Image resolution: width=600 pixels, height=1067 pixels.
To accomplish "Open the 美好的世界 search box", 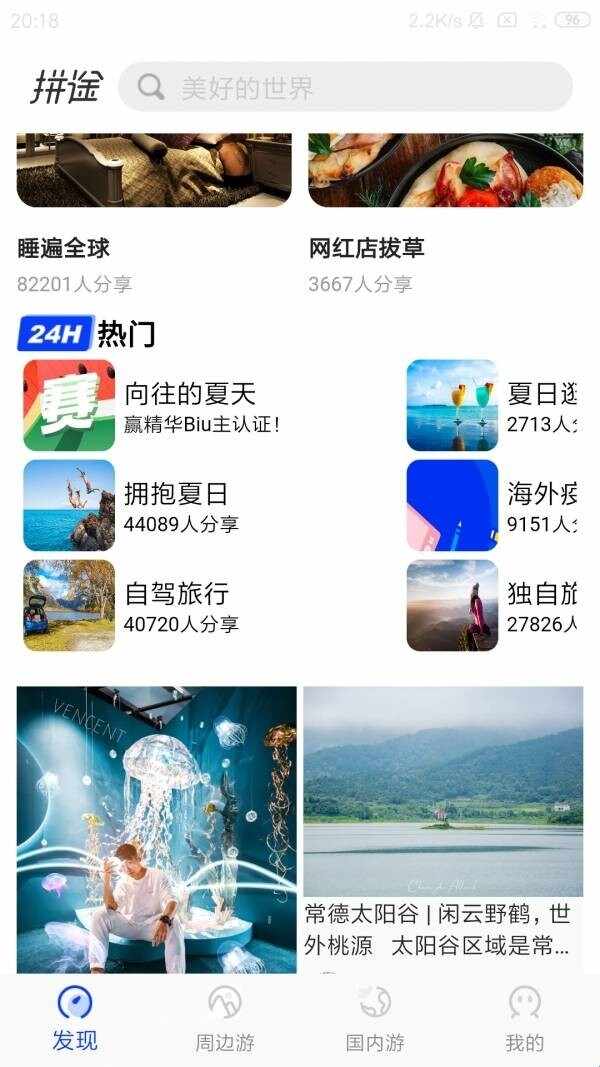I will tap(345, 88).
